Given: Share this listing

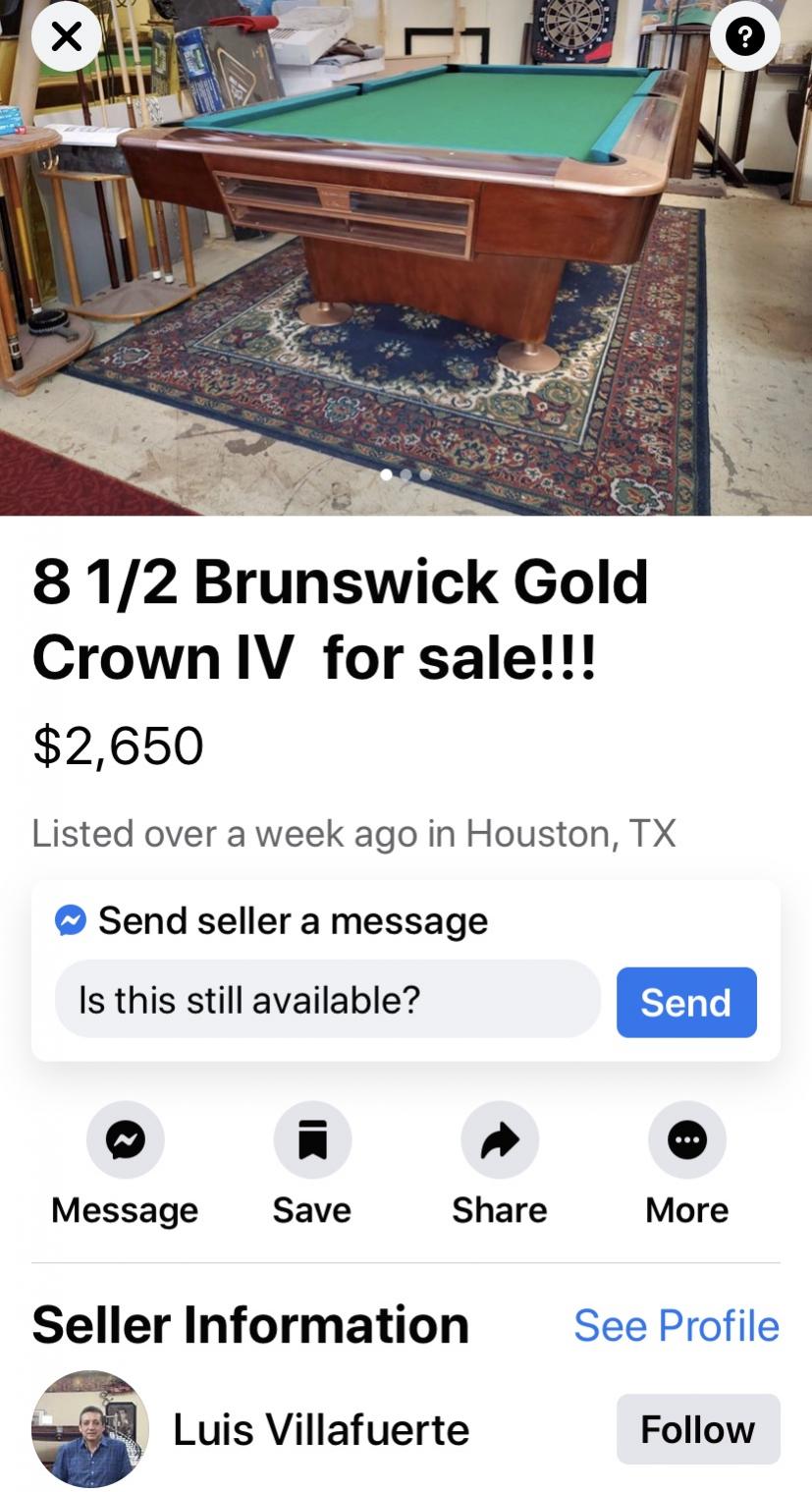Looking at the screenshot, I should coord(499,1140).
